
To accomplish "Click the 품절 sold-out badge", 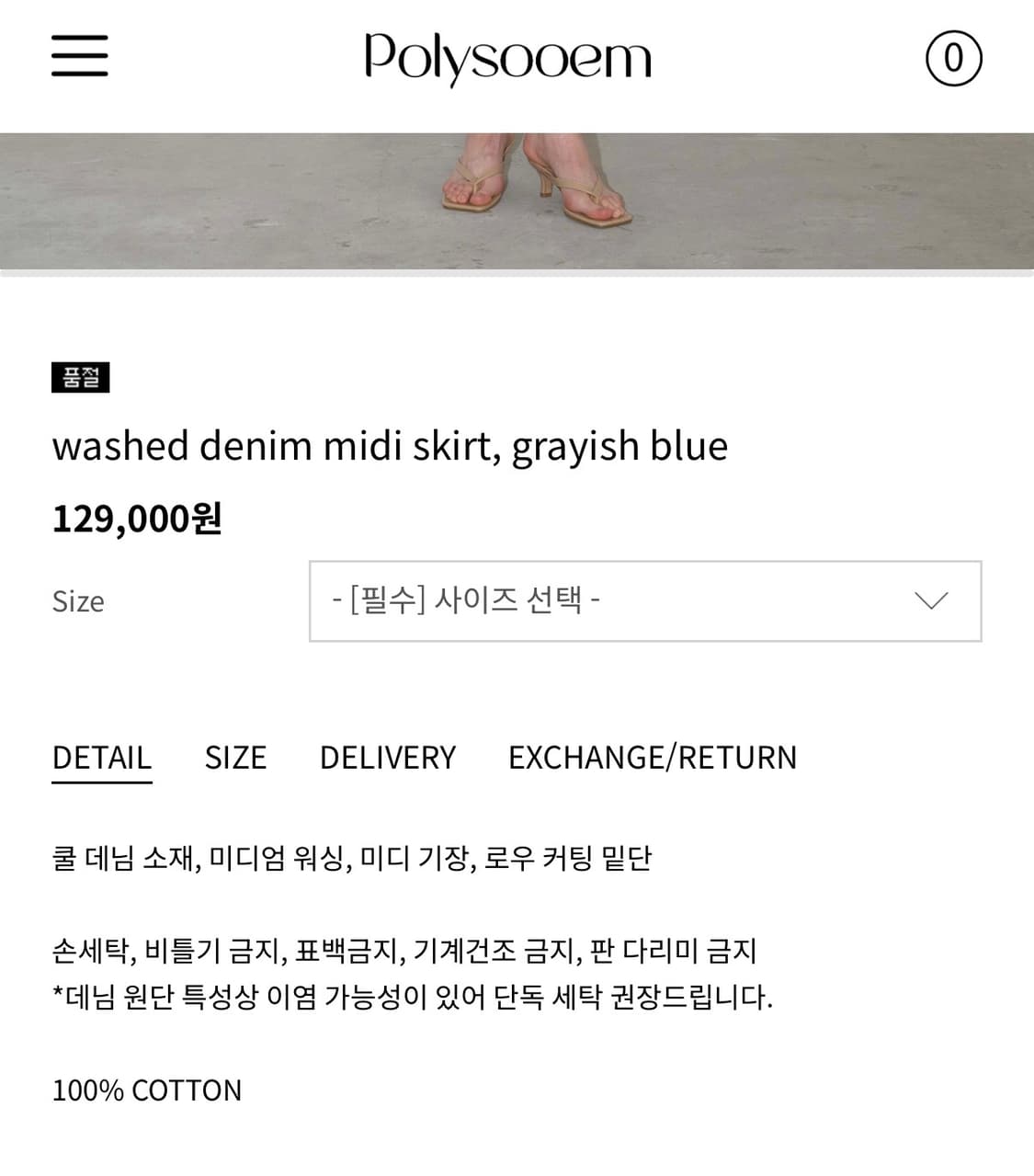I will (81, 377).
